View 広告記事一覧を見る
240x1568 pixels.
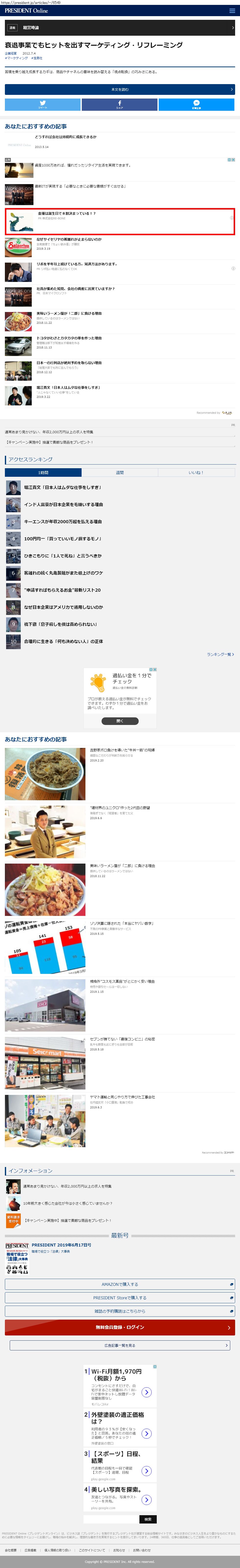(x=120, y=1345)
